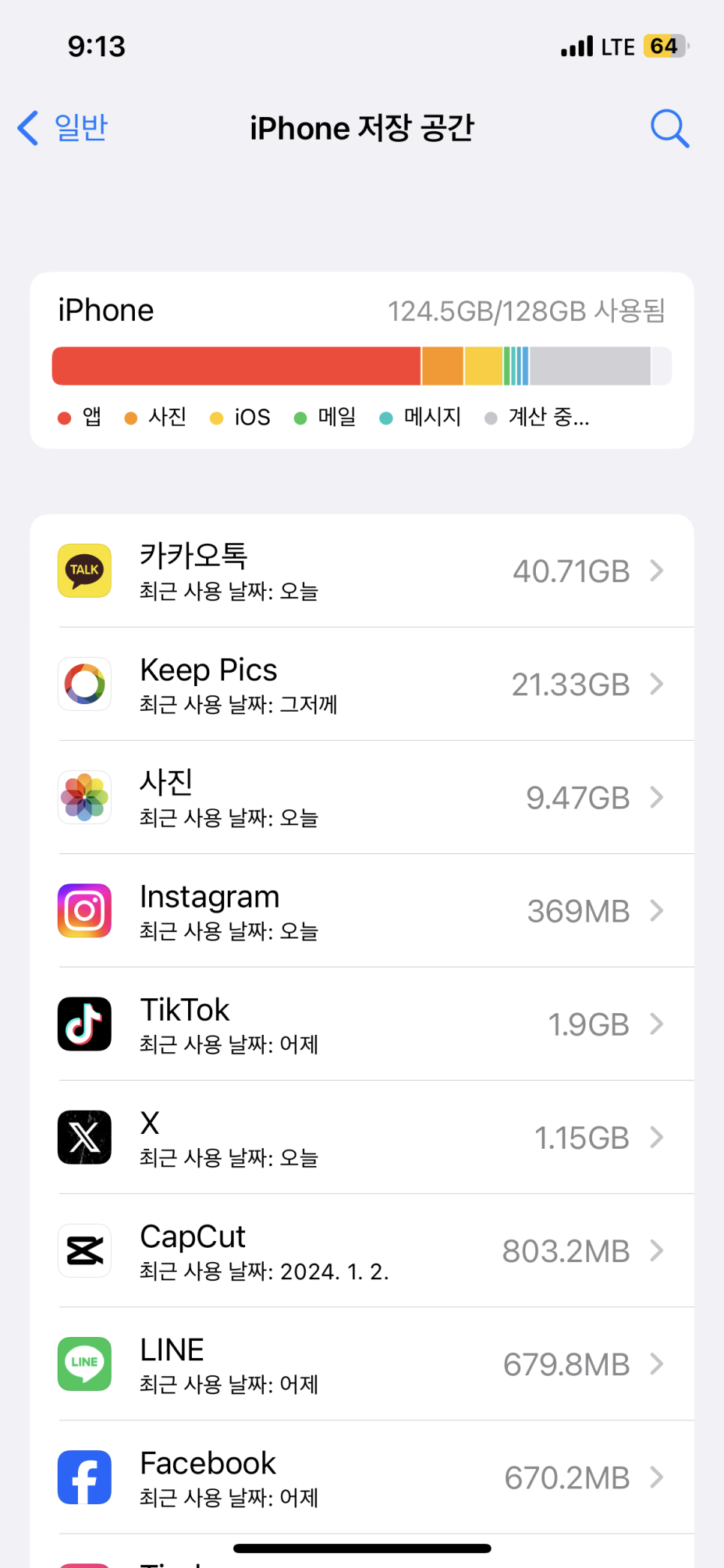View 사진 app storage usage
Viewport: 724px width, 1568px height.
[x=361, y=797]
